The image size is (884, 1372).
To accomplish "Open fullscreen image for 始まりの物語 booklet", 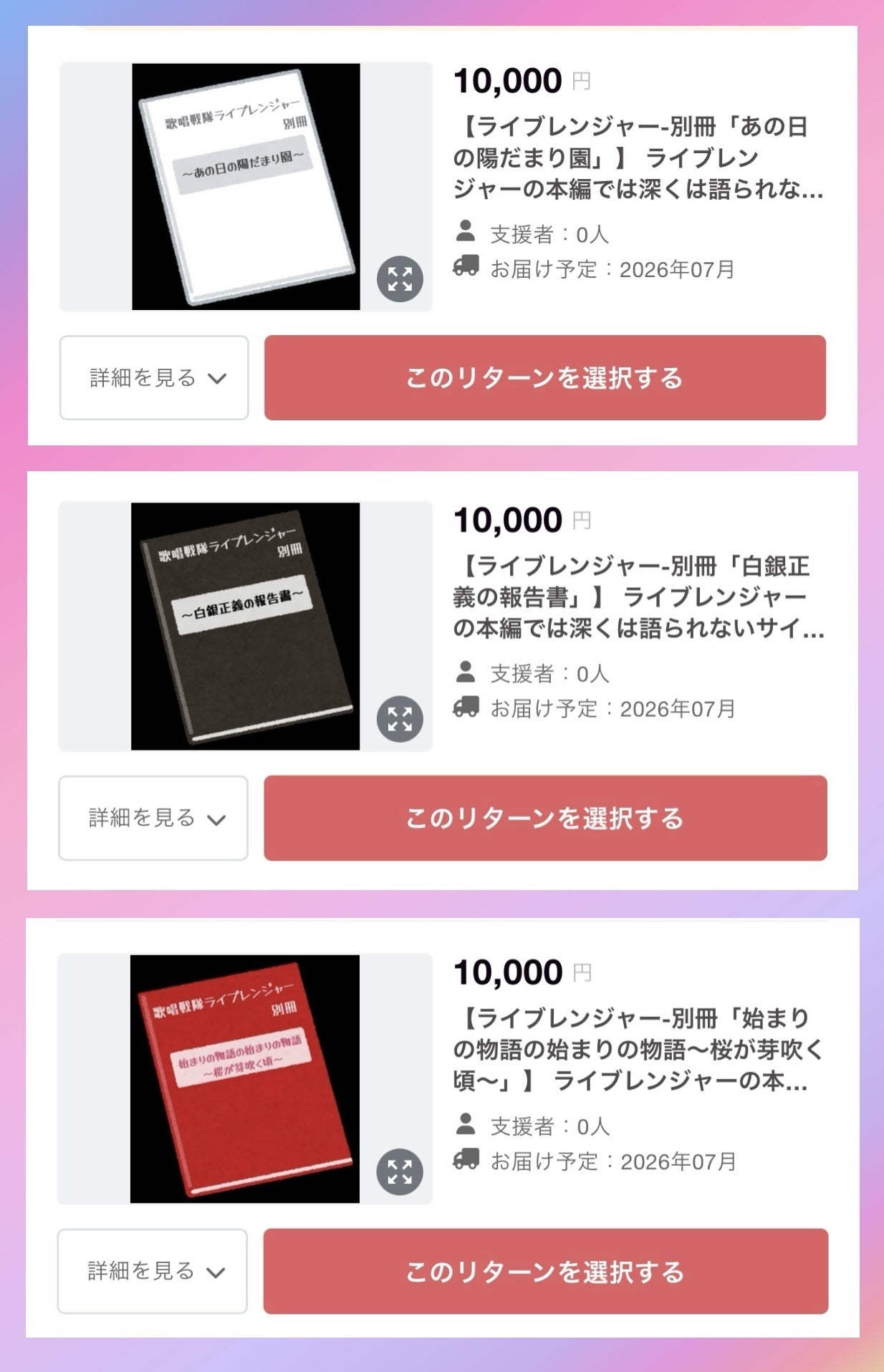I will coord(400,1171).
